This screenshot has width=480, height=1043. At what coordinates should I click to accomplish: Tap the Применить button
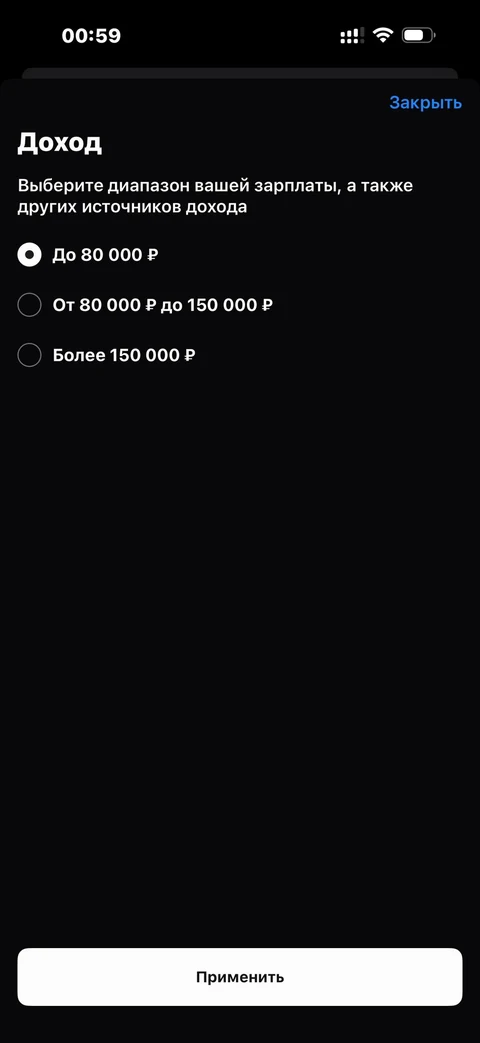click(x=240, y=977)
